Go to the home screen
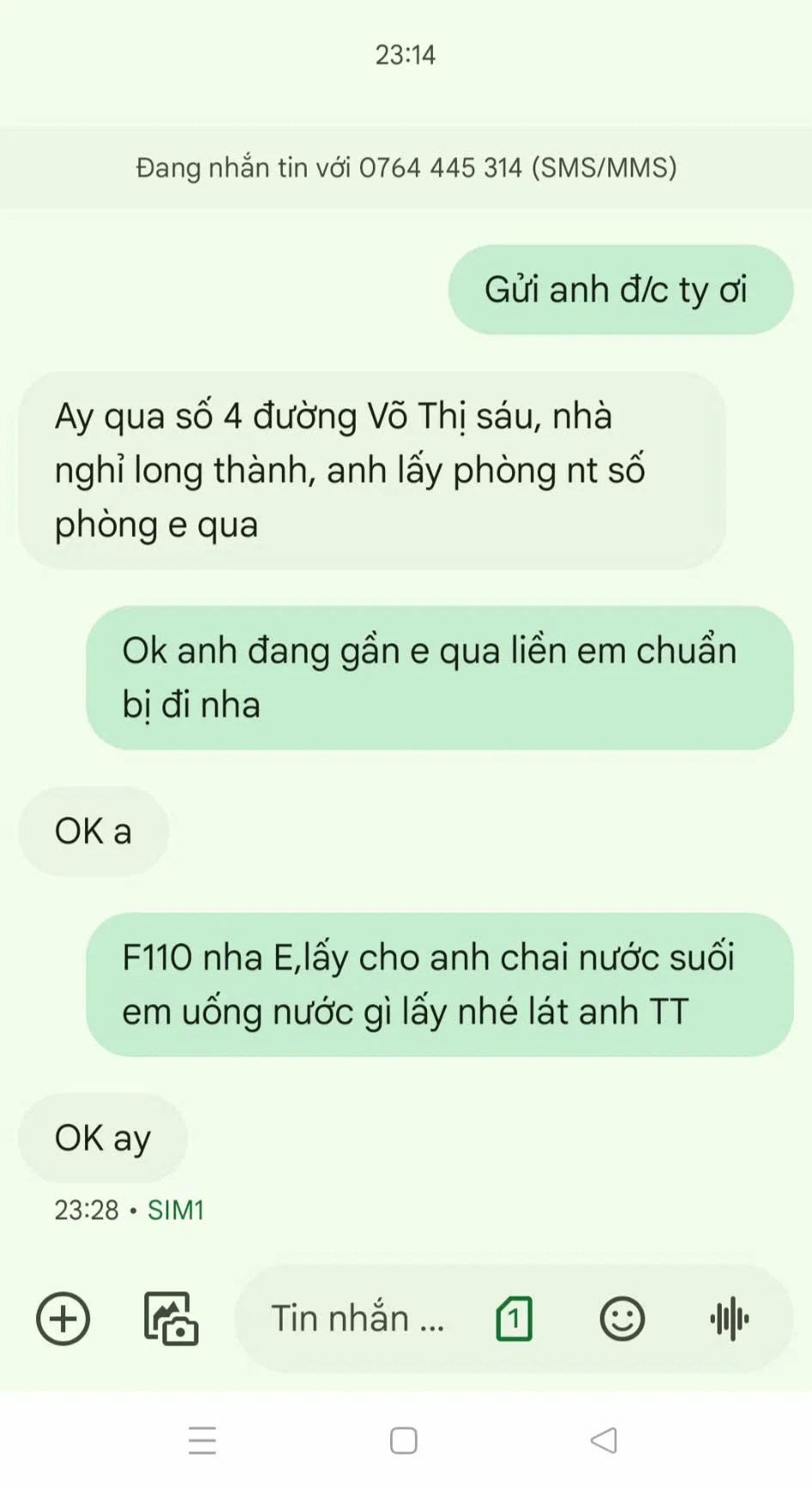This screenshot has height=1490, width=812. click(x=403, y=1440)
